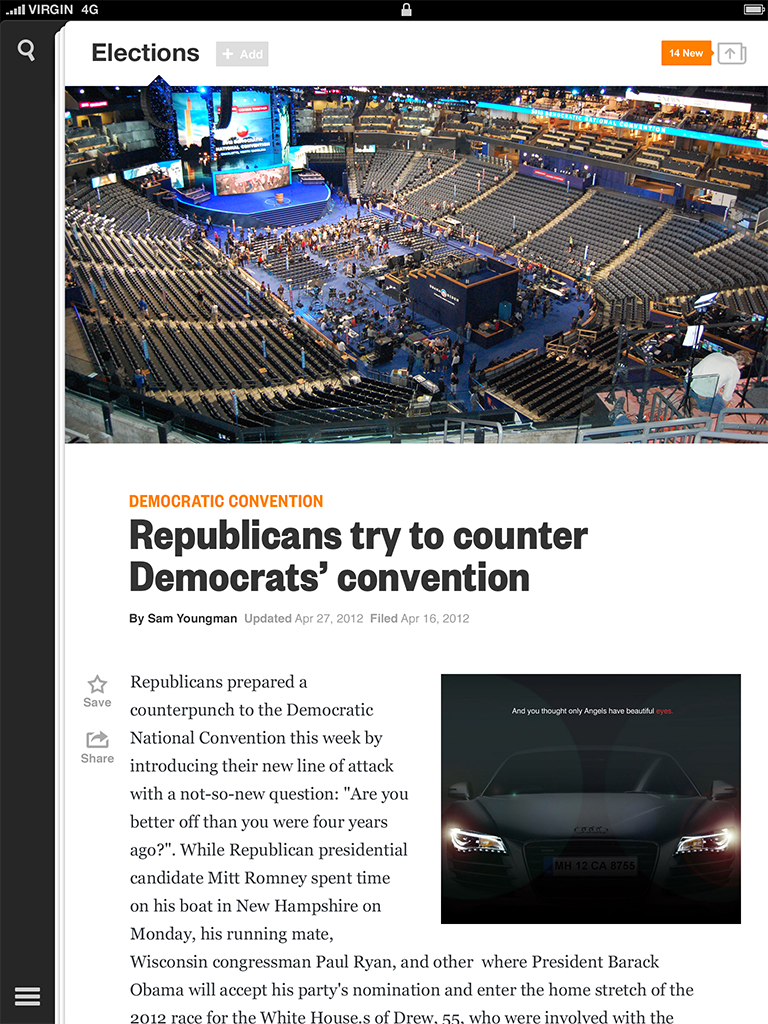Screen dimensions: 768x1024
Task: View the 14 New stories
Action: tap(686, 53)
